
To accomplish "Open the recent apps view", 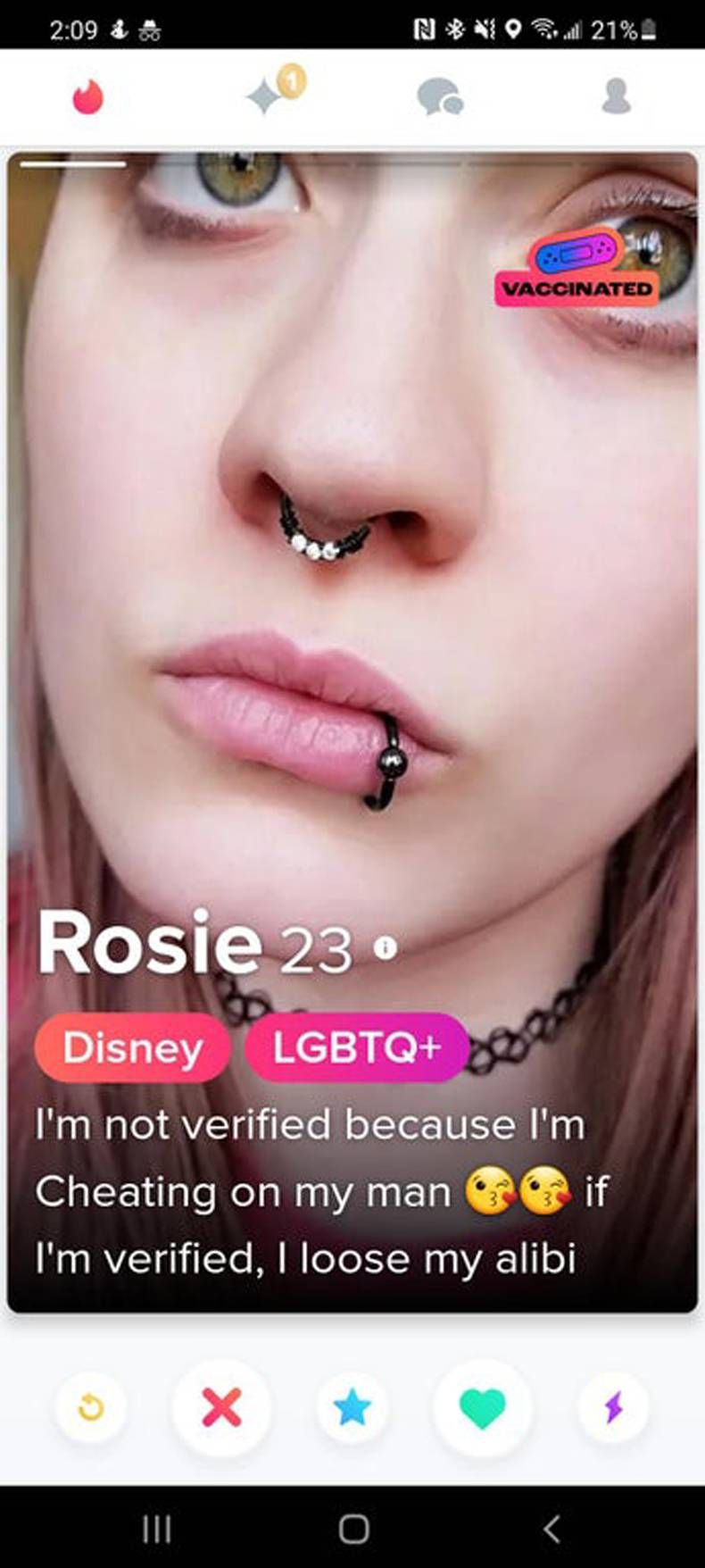I will (156, 1529).
